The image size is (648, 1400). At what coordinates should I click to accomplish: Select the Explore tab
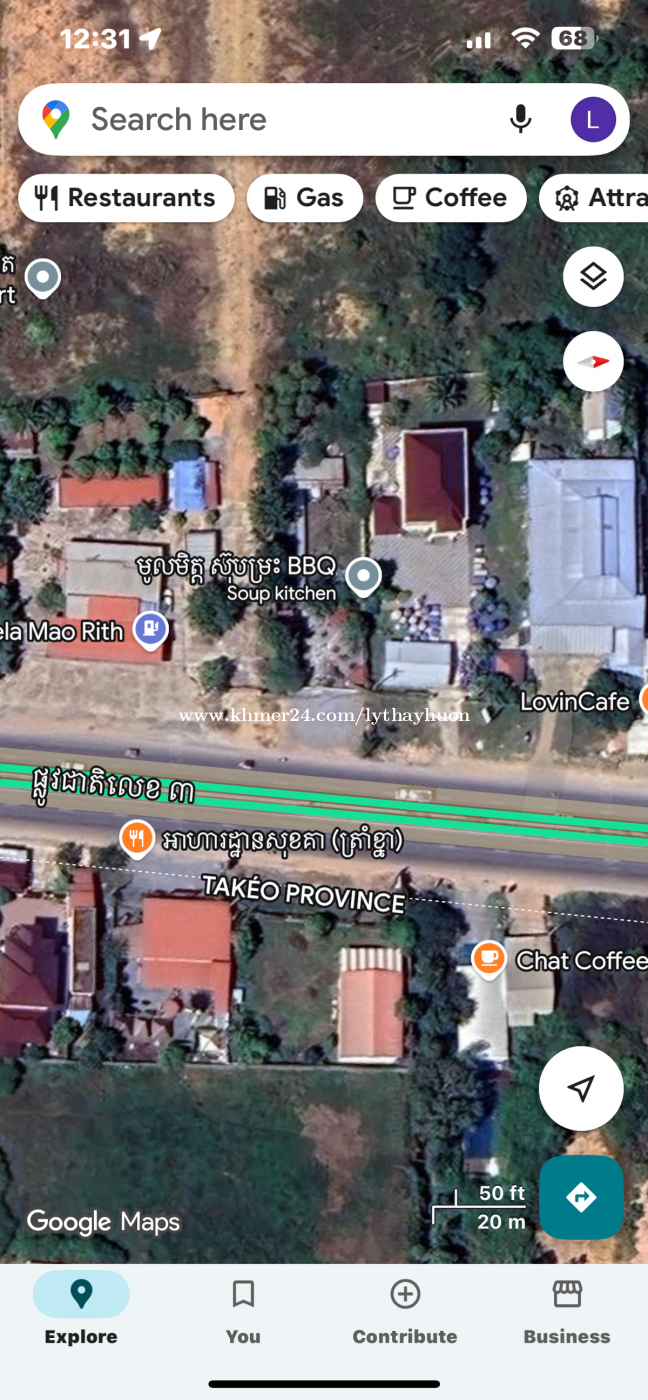81,1312
